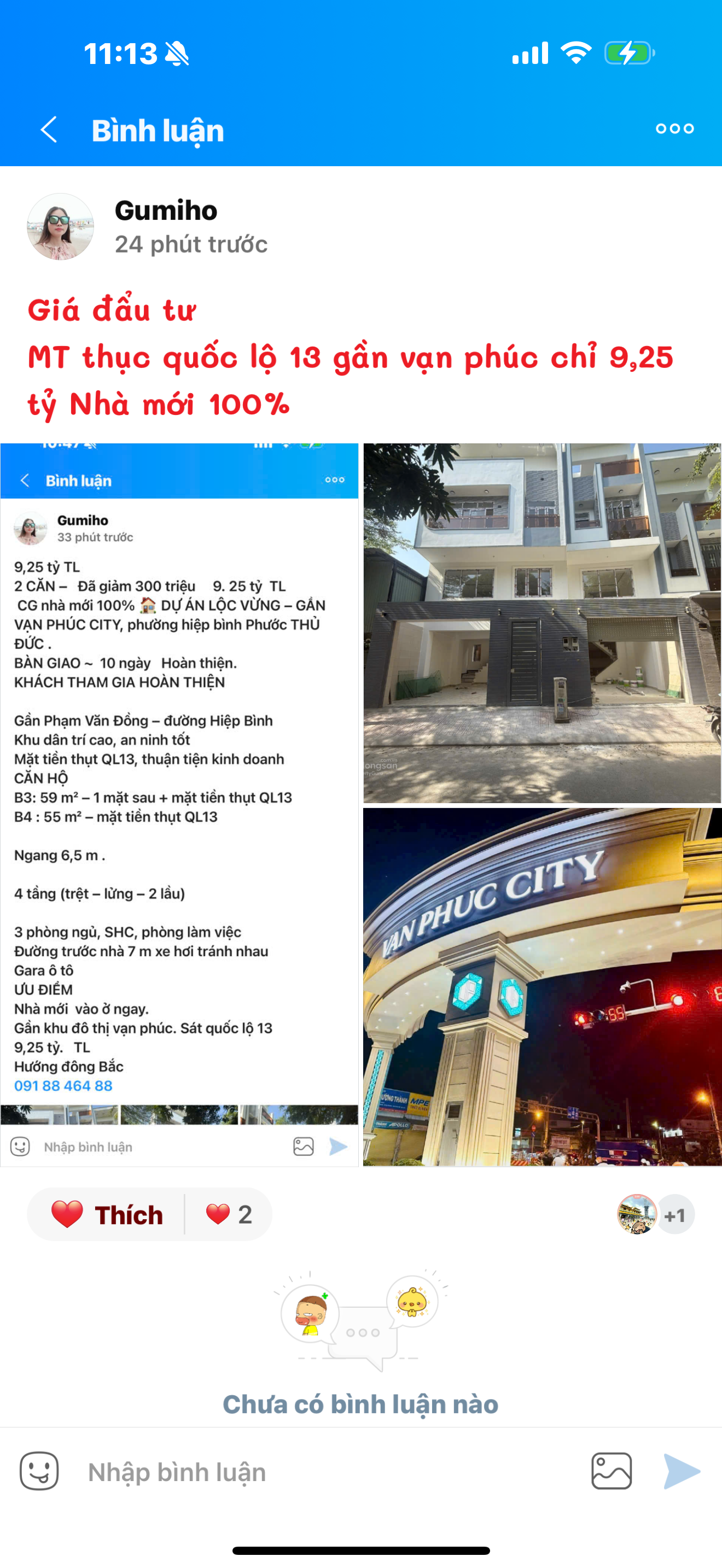View the list of 2 heart reactions
The width and height of the screenshot is (722, 1568).
(x=229, y=1214)
